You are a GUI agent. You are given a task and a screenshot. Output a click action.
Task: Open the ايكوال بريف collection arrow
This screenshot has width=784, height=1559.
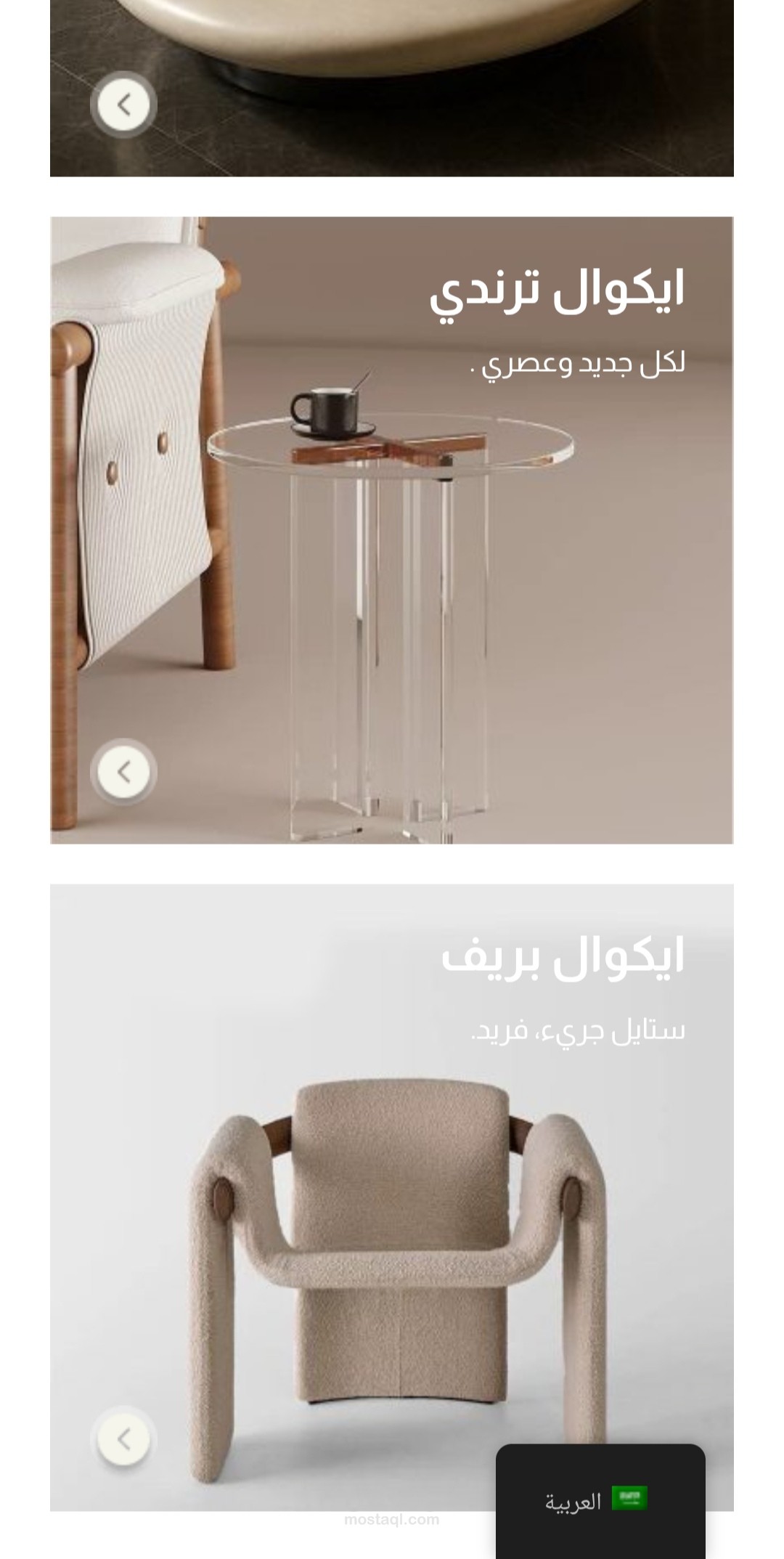(123, 1439)
